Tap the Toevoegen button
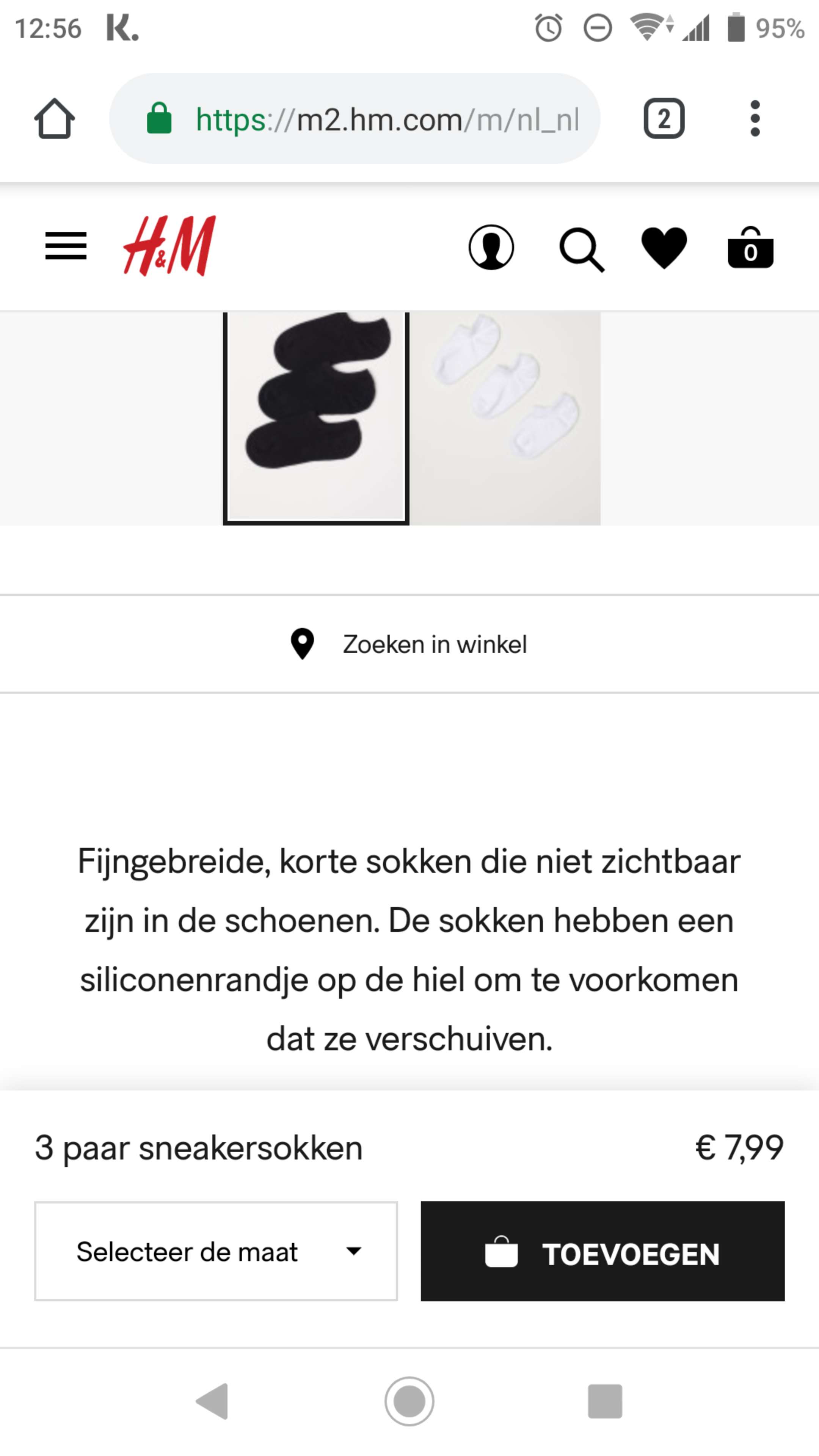Viewport: 819px width, 1456px height. (x=602, y=1251)
